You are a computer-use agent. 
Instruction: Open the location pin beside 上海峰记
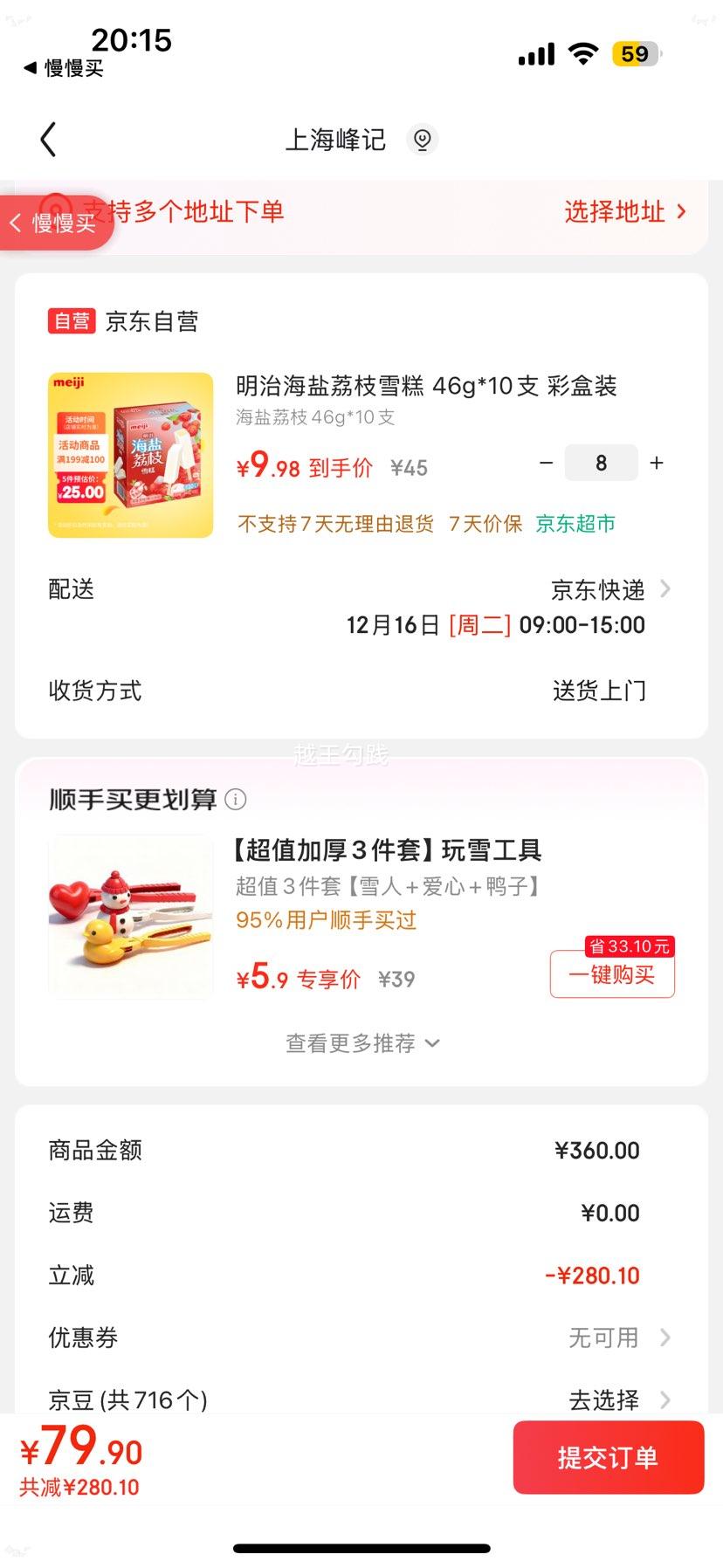pyautogui.click(x=423, y=140)
